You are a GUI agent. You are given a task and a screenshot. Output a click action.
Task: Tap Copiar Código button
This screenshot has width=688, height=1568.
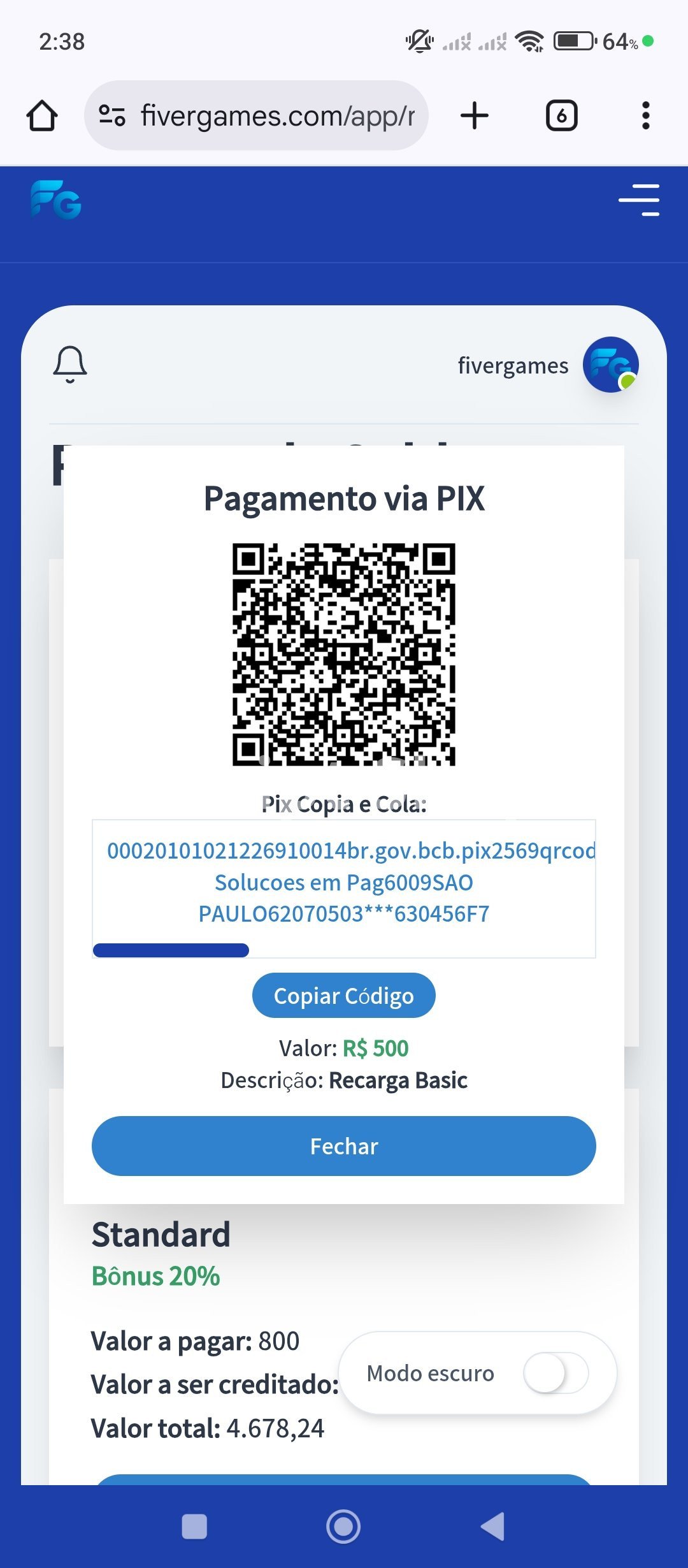click(344, 995)
